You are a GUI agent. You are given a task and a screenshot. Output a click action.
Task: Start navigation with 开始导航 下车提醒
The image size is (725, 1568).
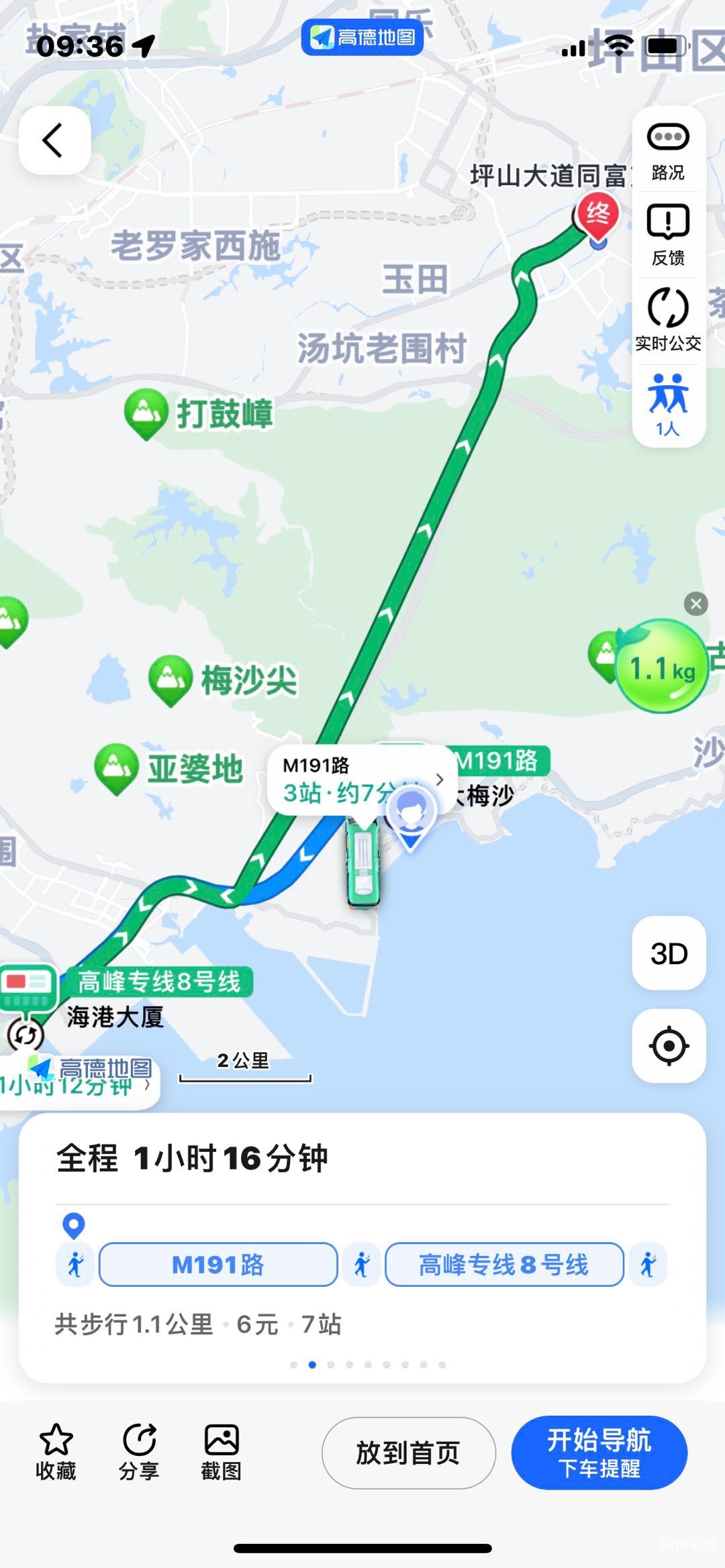tap(599, 1453)
